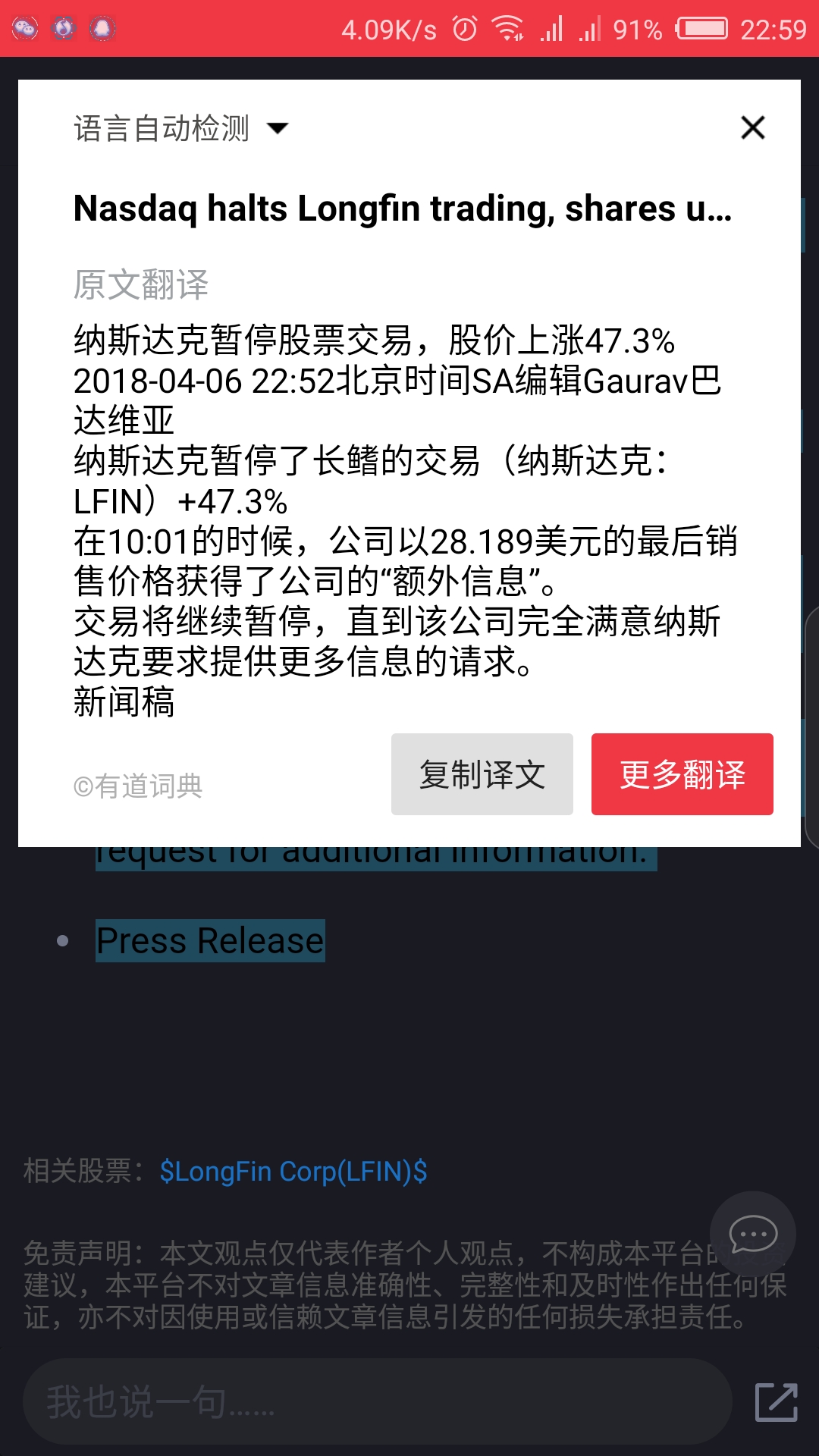Tap the 我也说一句 comment input field

click(377, 1401)
